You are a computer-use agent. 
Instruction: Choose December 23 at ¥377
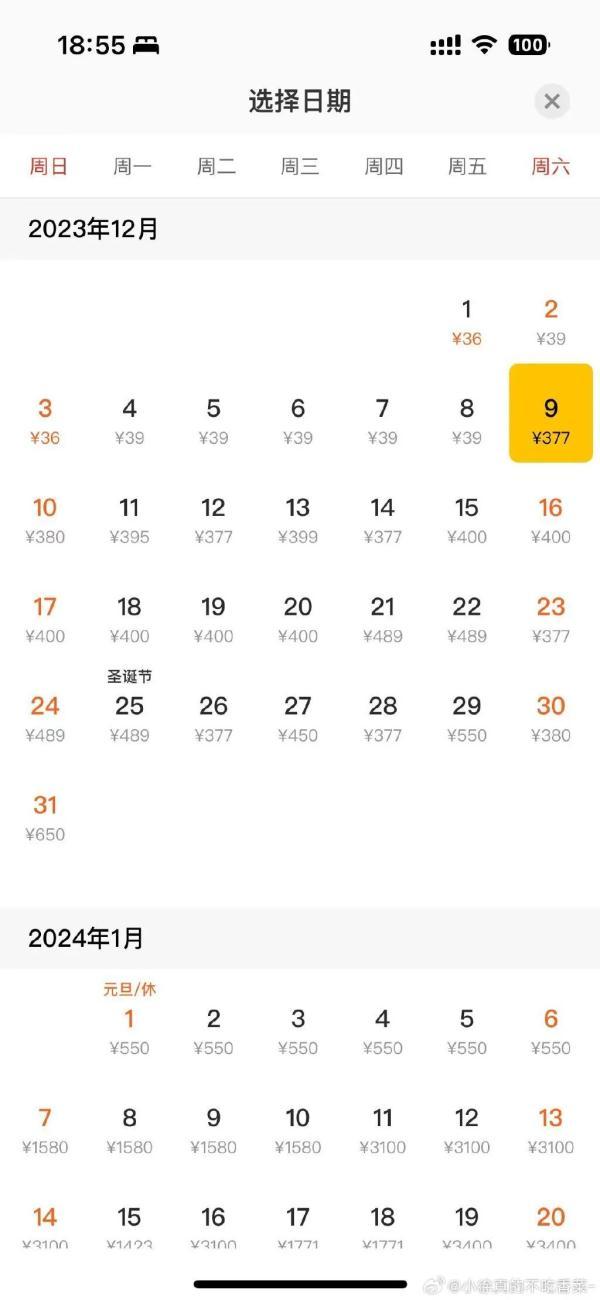point(551,619)
